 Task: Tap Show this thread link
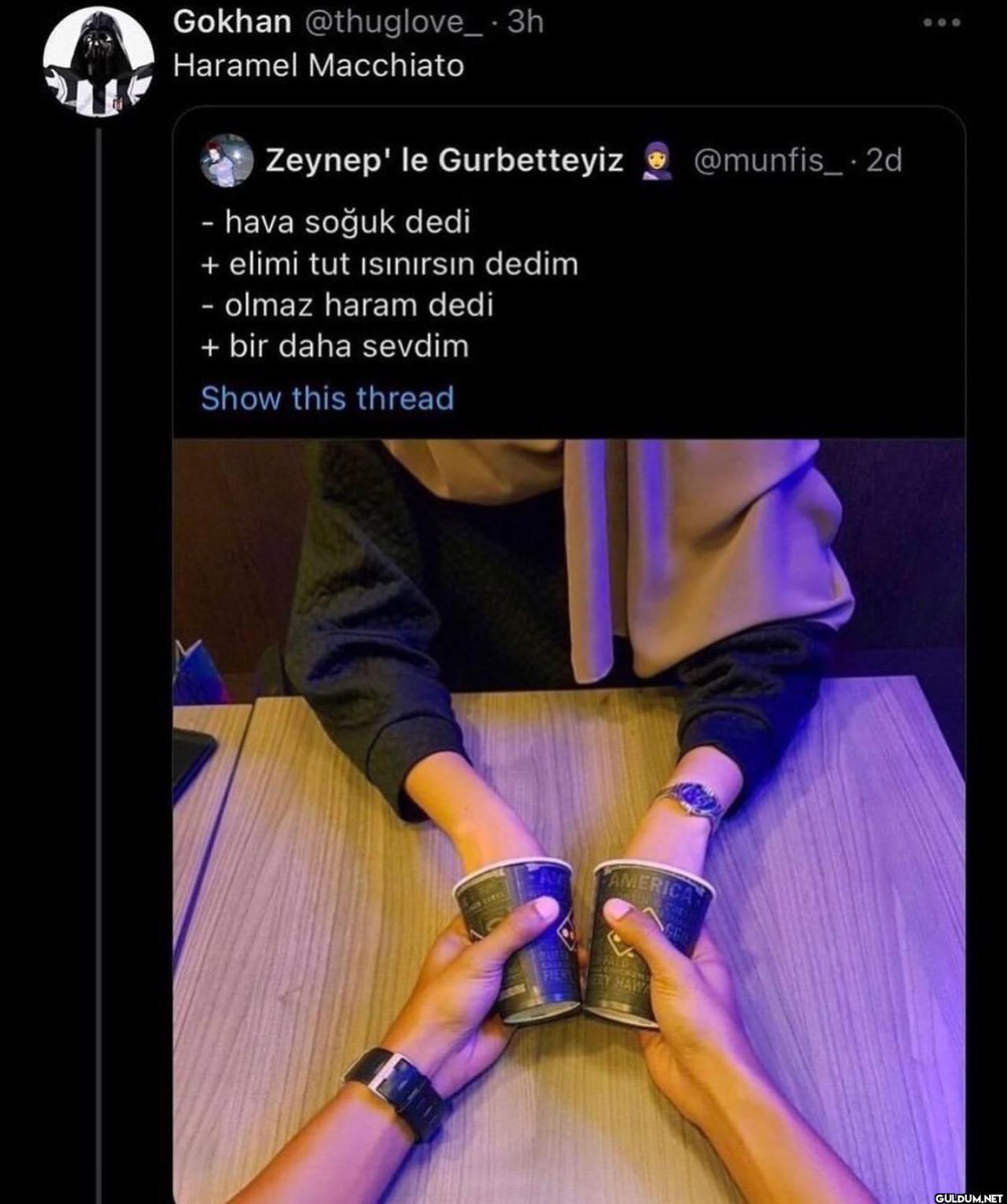[x=327, y=399]
